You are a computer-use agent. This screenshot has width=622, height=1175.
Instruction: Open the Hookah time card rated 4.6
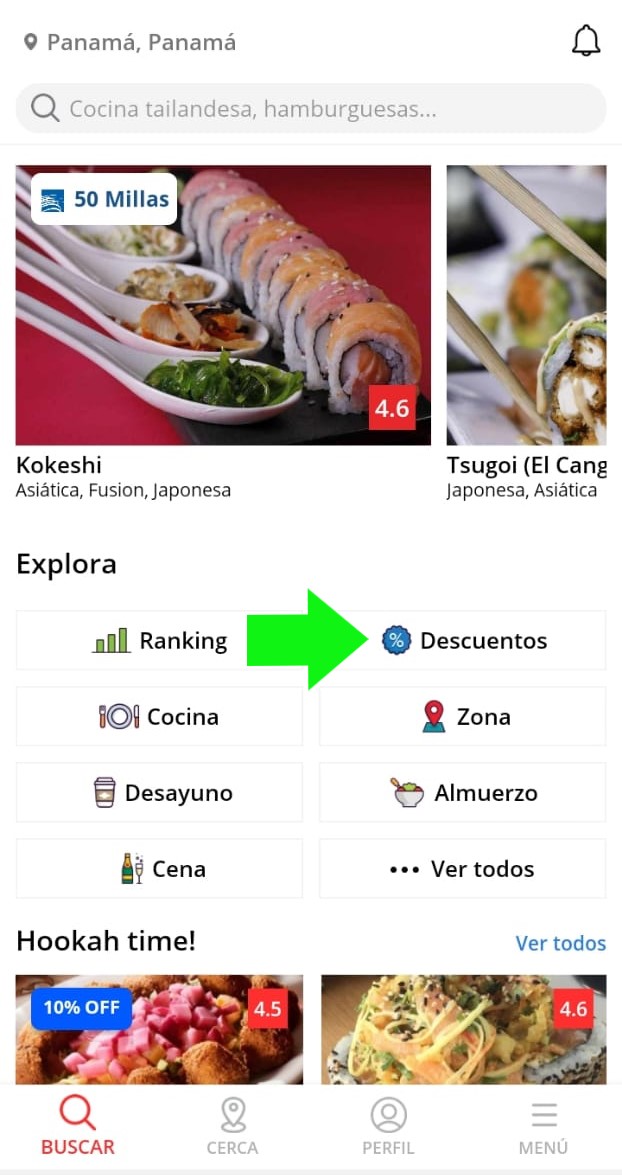click(463, 1030)
